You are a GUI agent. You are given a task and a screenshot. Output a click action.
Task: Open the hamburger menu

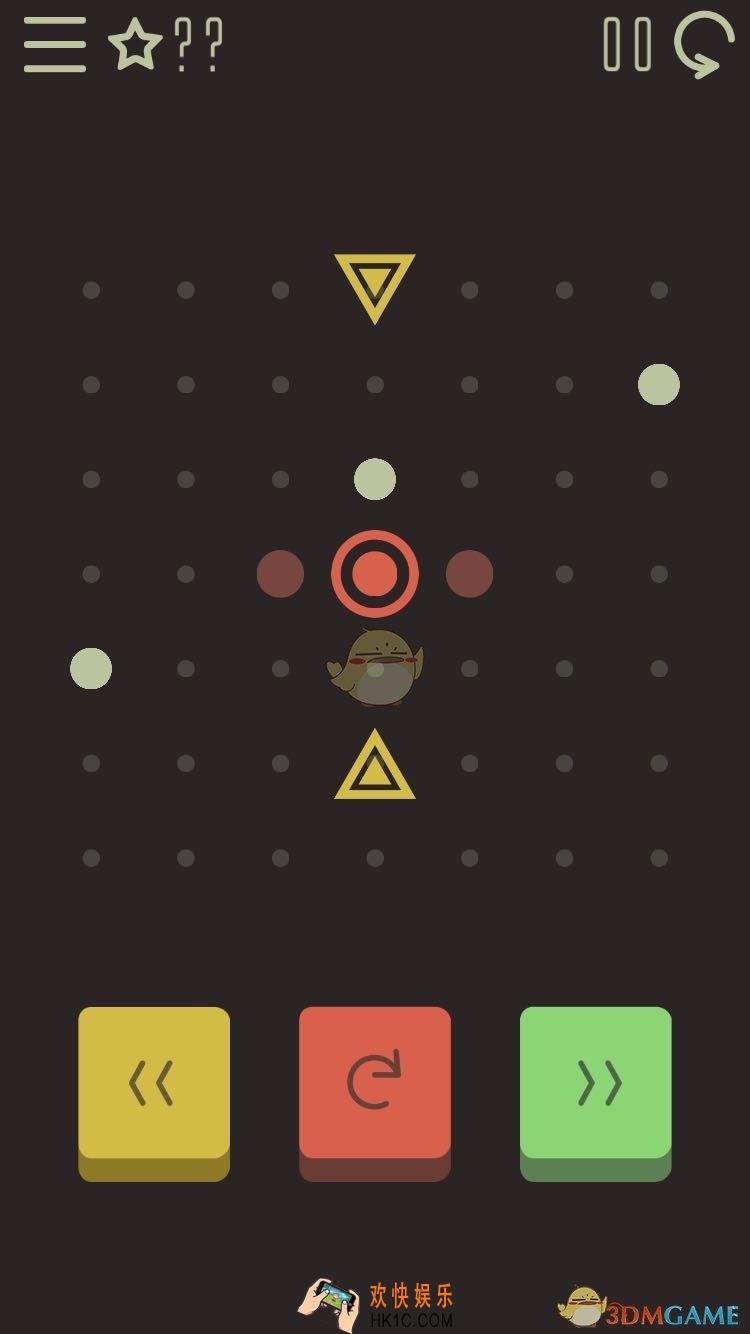55,45
